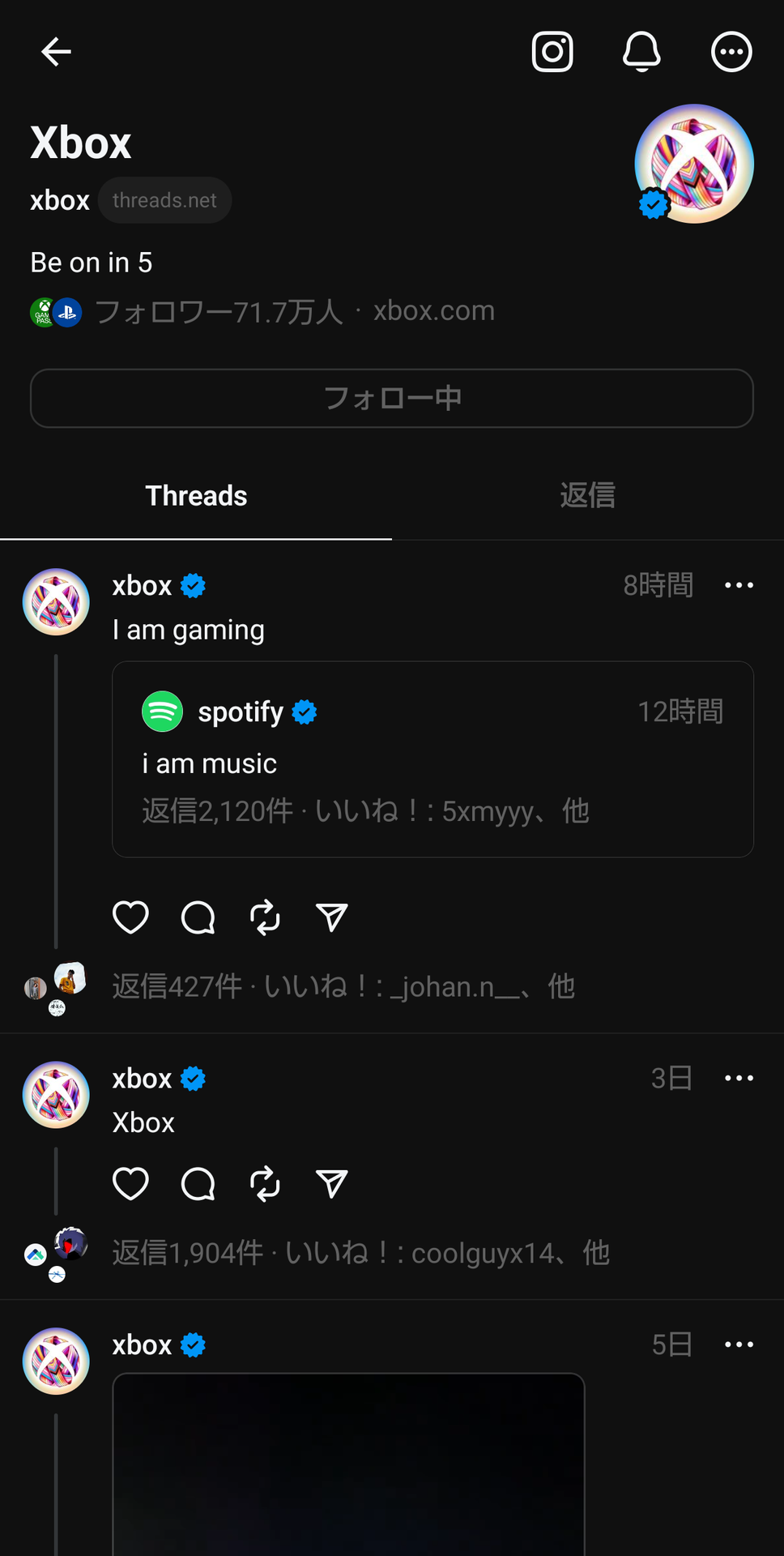Open Xbox's colorful profile picture
This screenshot has width=784, height=1556.
point(693,164)
